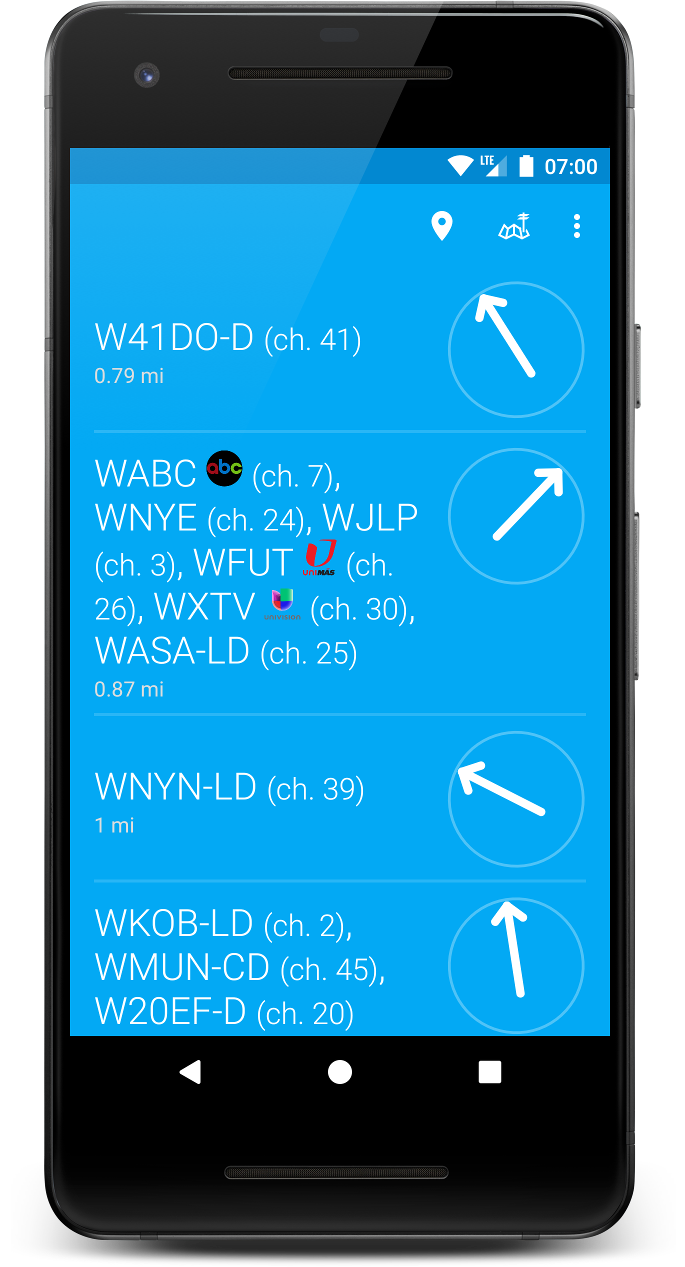Select the WNYN-LD channel 39 row
Viewport: 685px width, 1267px height.
(340, 799)
